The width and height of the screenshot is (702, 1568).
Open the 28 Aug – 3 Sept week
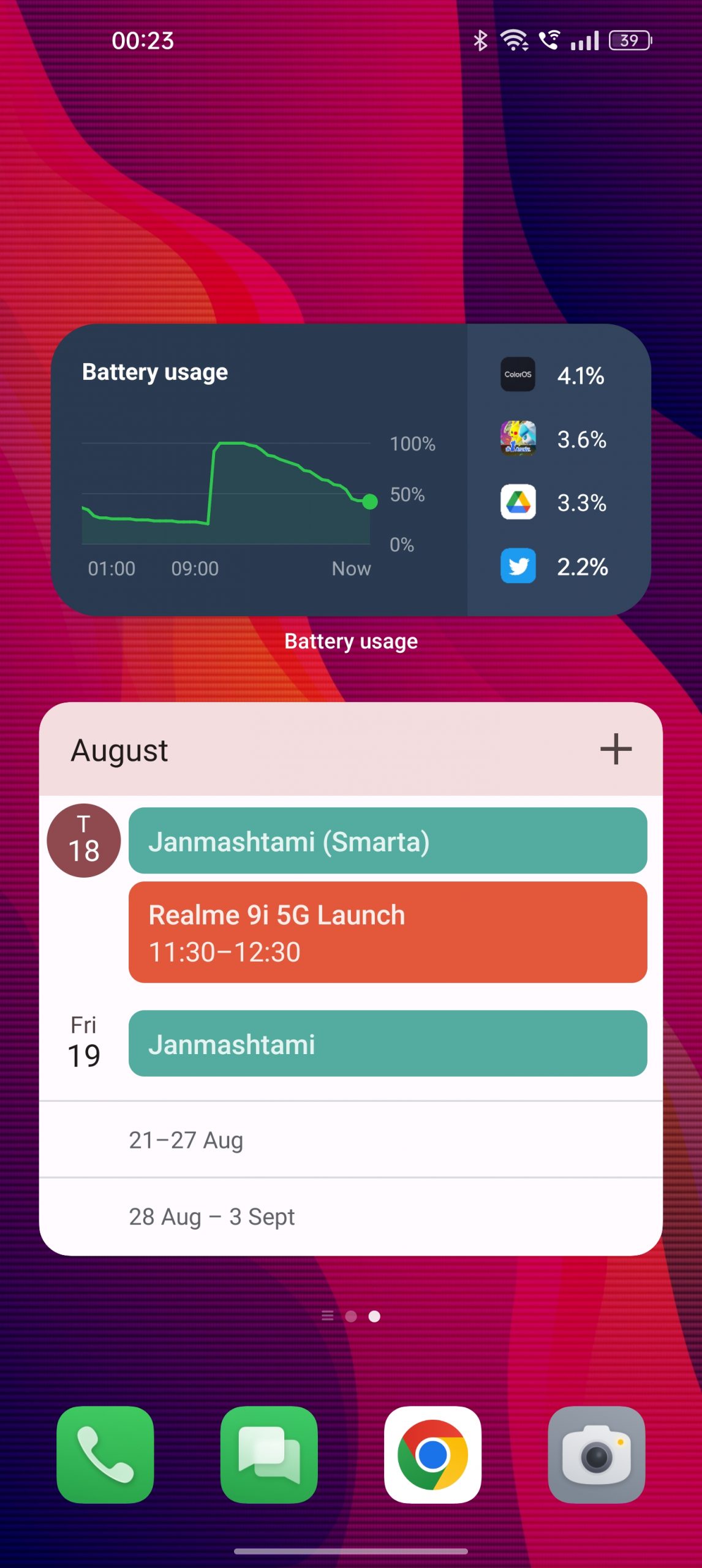click(351, 1216)
